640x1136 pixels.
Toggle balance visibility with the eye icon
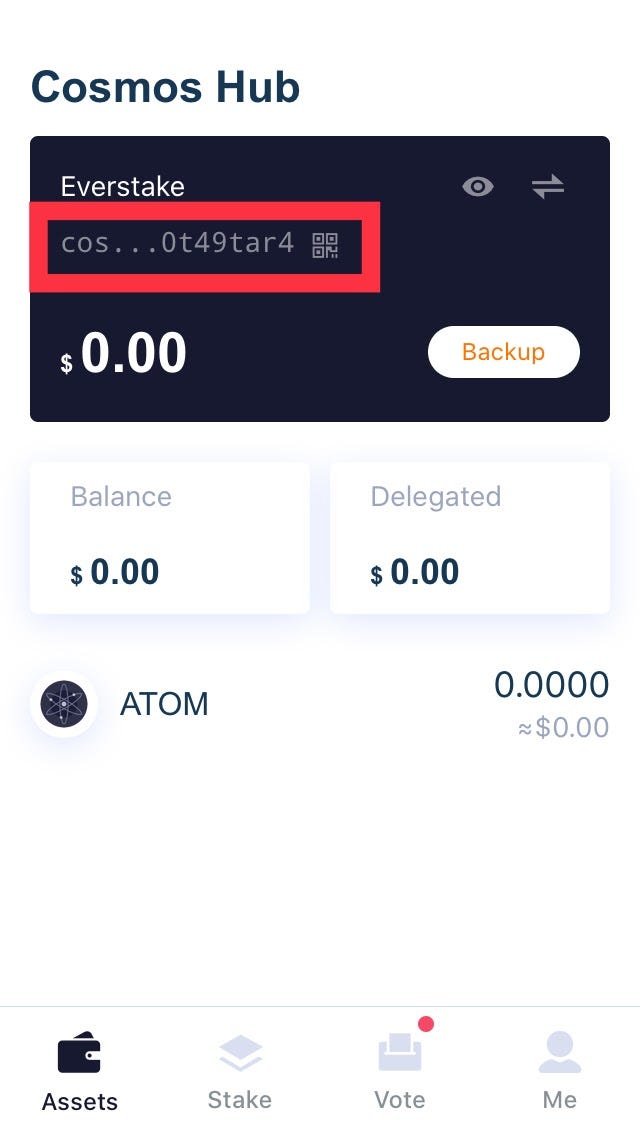pos(477,187)
